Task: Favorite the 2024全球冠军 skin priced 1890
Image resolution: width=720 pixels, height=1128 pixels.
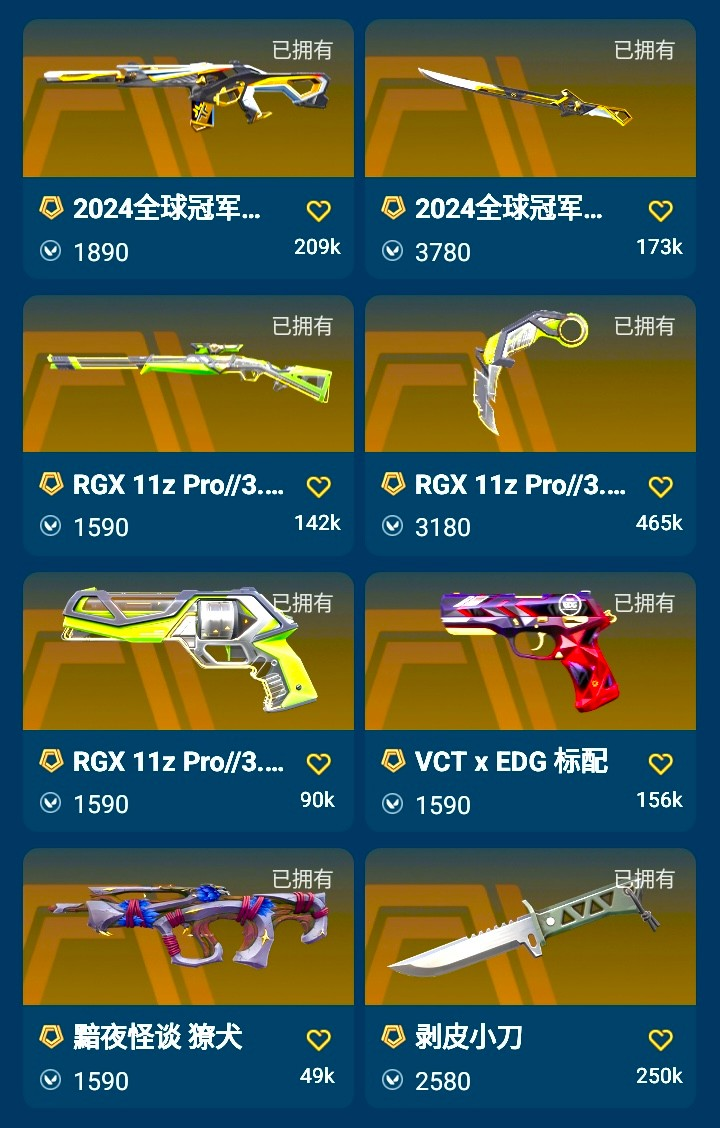Action: [318, 210]
